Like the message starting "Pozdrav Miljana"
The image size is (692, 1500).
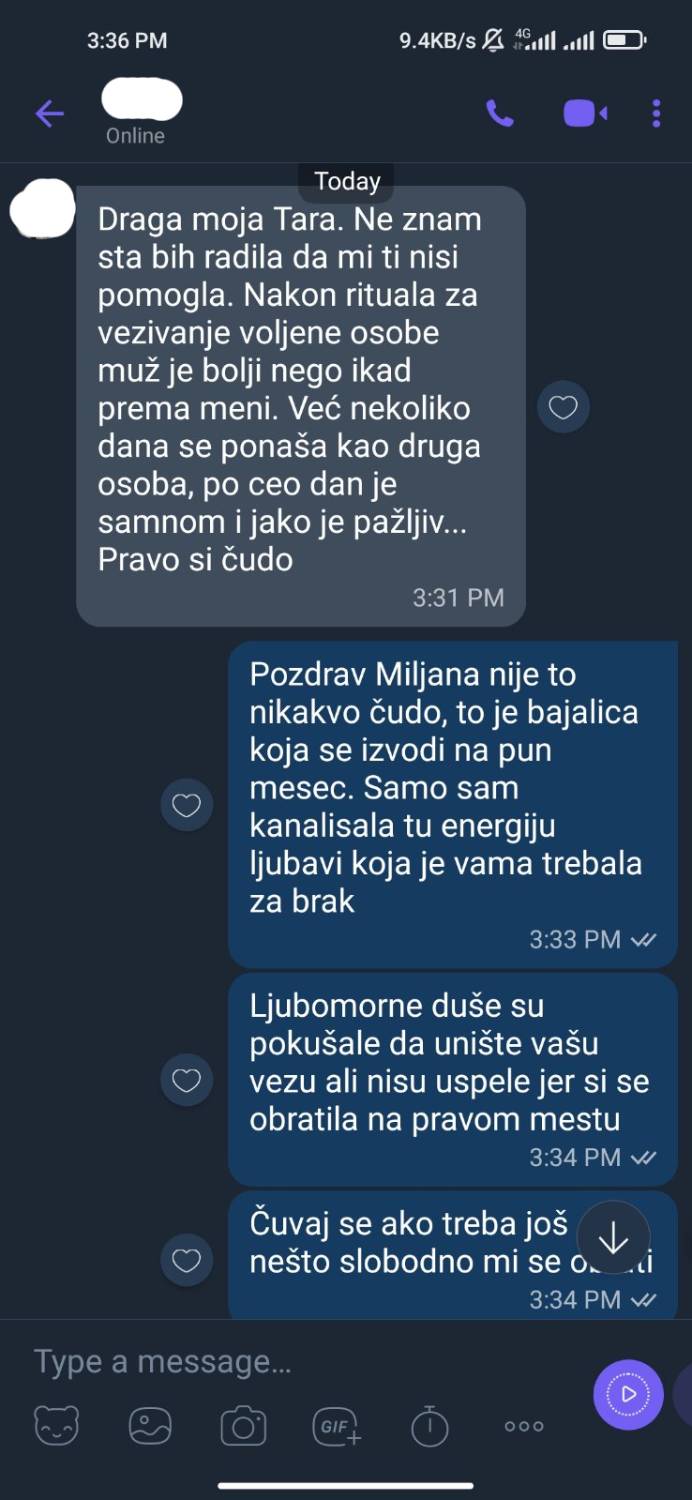187,805
